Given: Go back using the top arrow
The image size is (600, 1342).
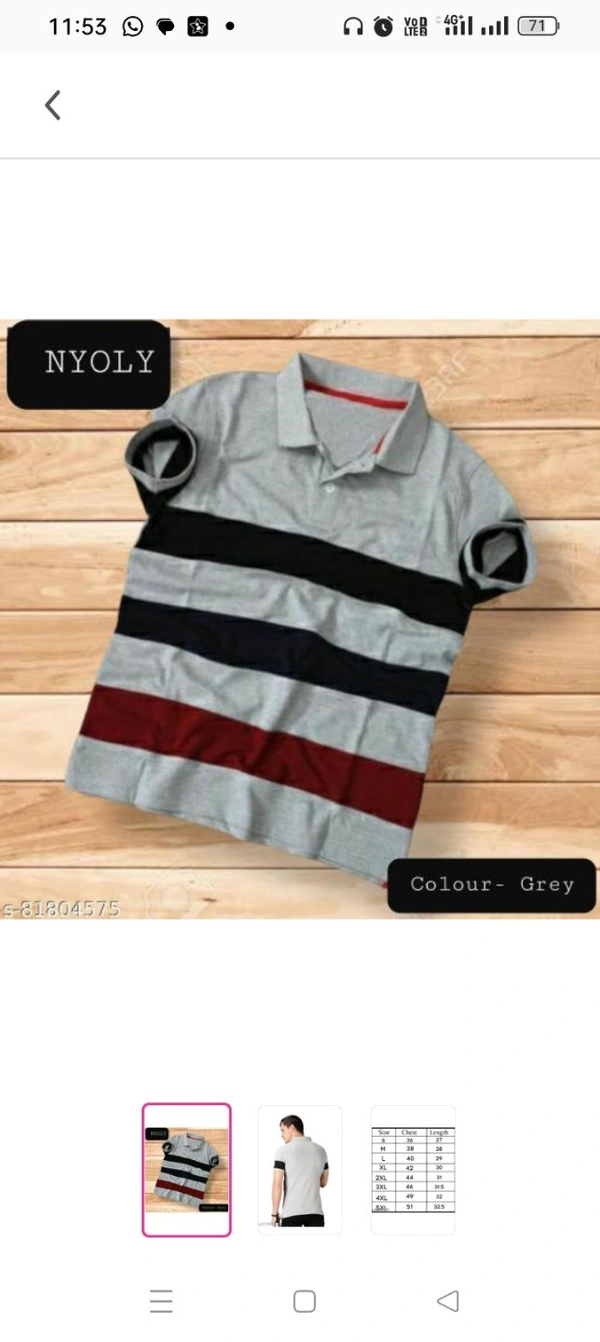Looking at the screenshot, I should (x=53, y=105).
